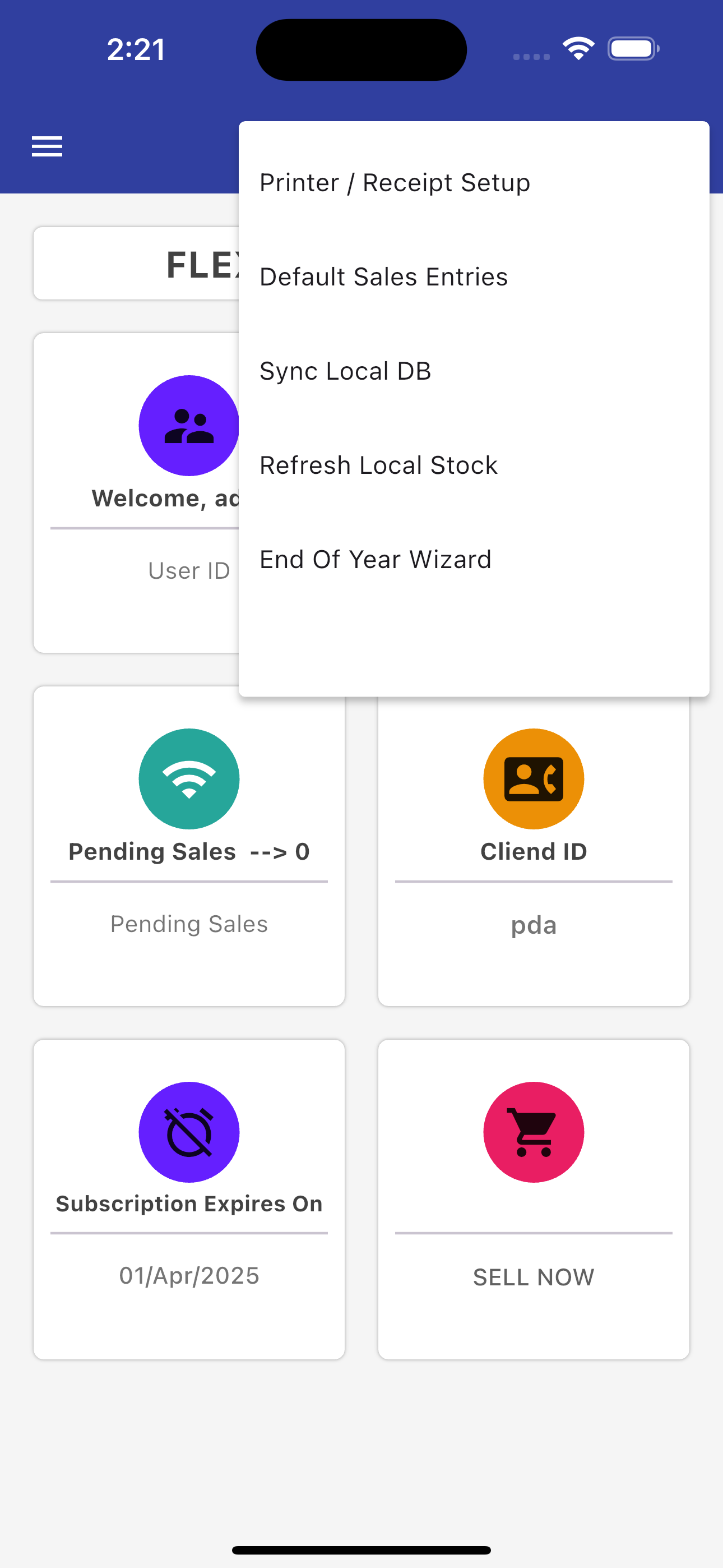Select Default Sales Entries
Viewport: 723px width, 1568px height.
pyautogui.click(x=474, y=277)
